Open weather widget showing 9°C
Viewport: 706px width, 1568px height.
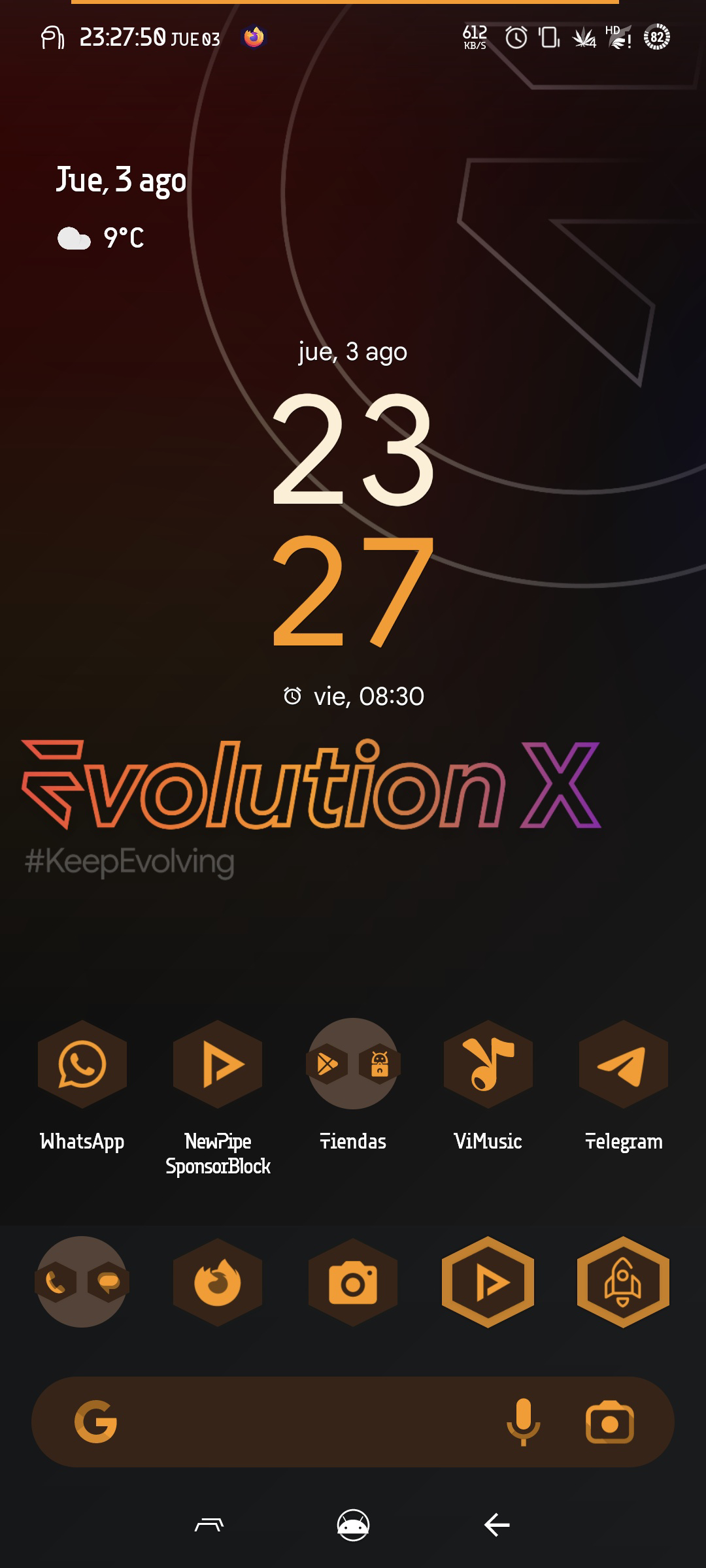(x=101, y=238)
